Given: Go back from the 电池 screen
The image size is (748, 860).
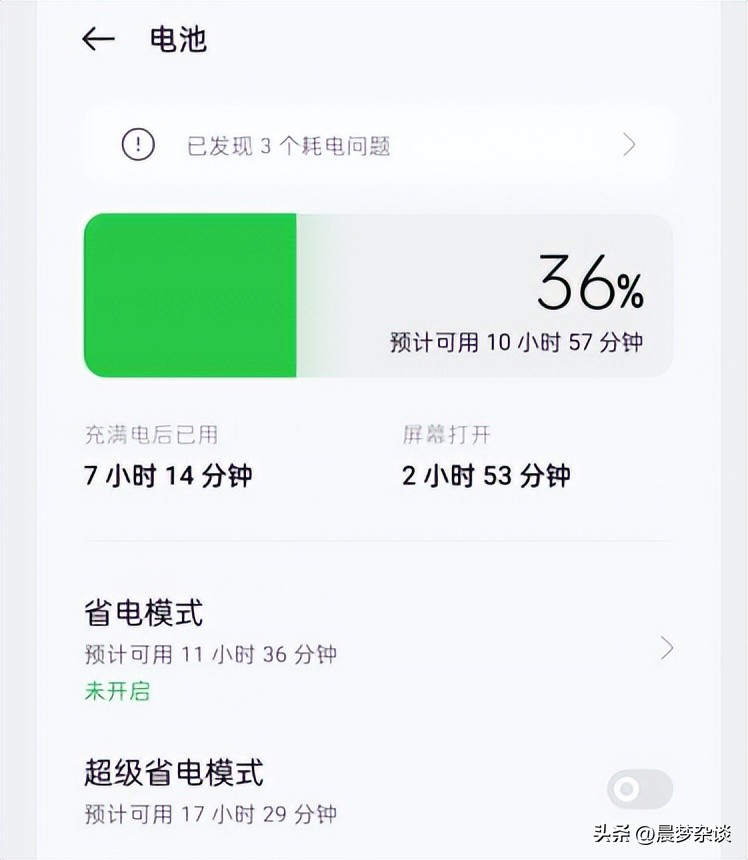Looking at the screenshot, I should click(x=98, y=39).
